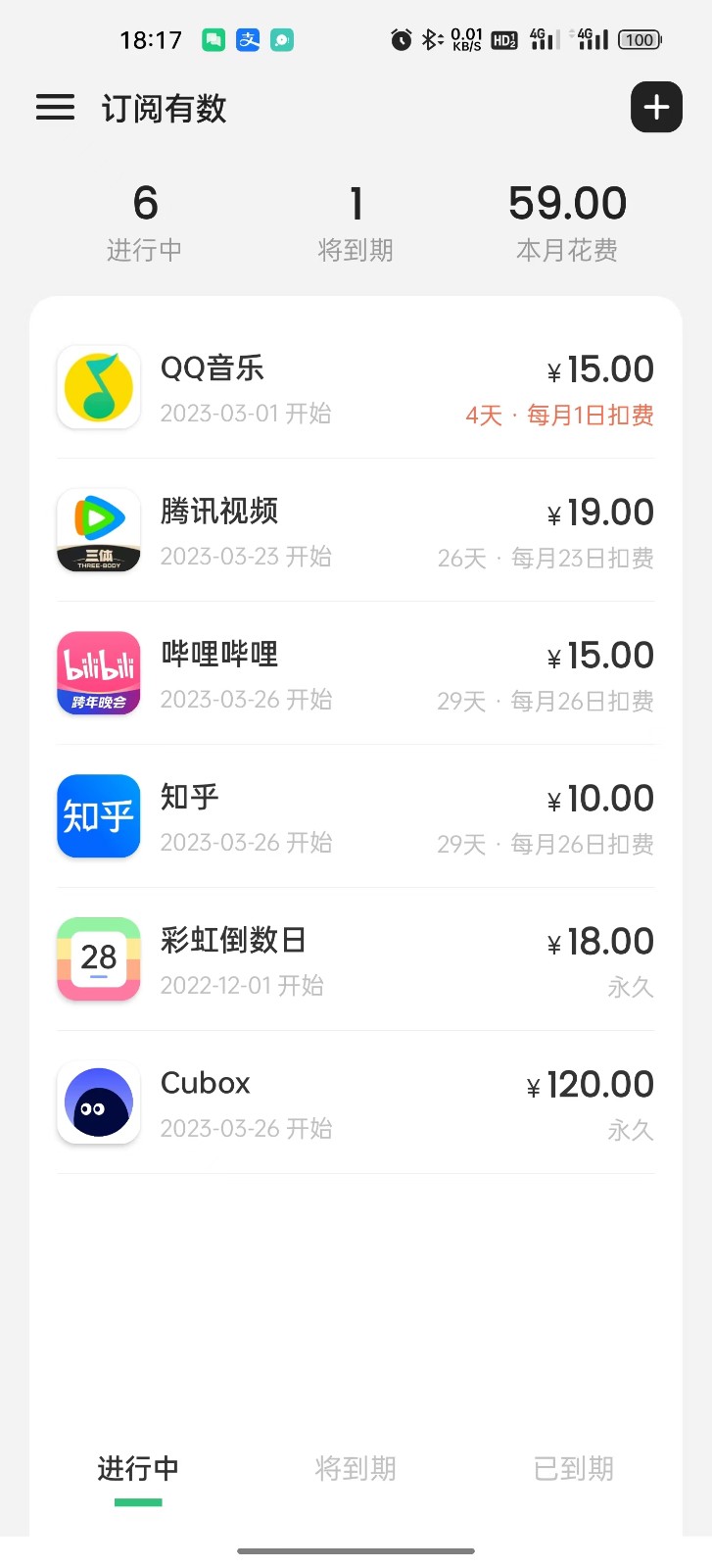This screenshot has width=712, height=1568.
Task: Open the QQ音乐 subscription entry
Action: [356, 386]
